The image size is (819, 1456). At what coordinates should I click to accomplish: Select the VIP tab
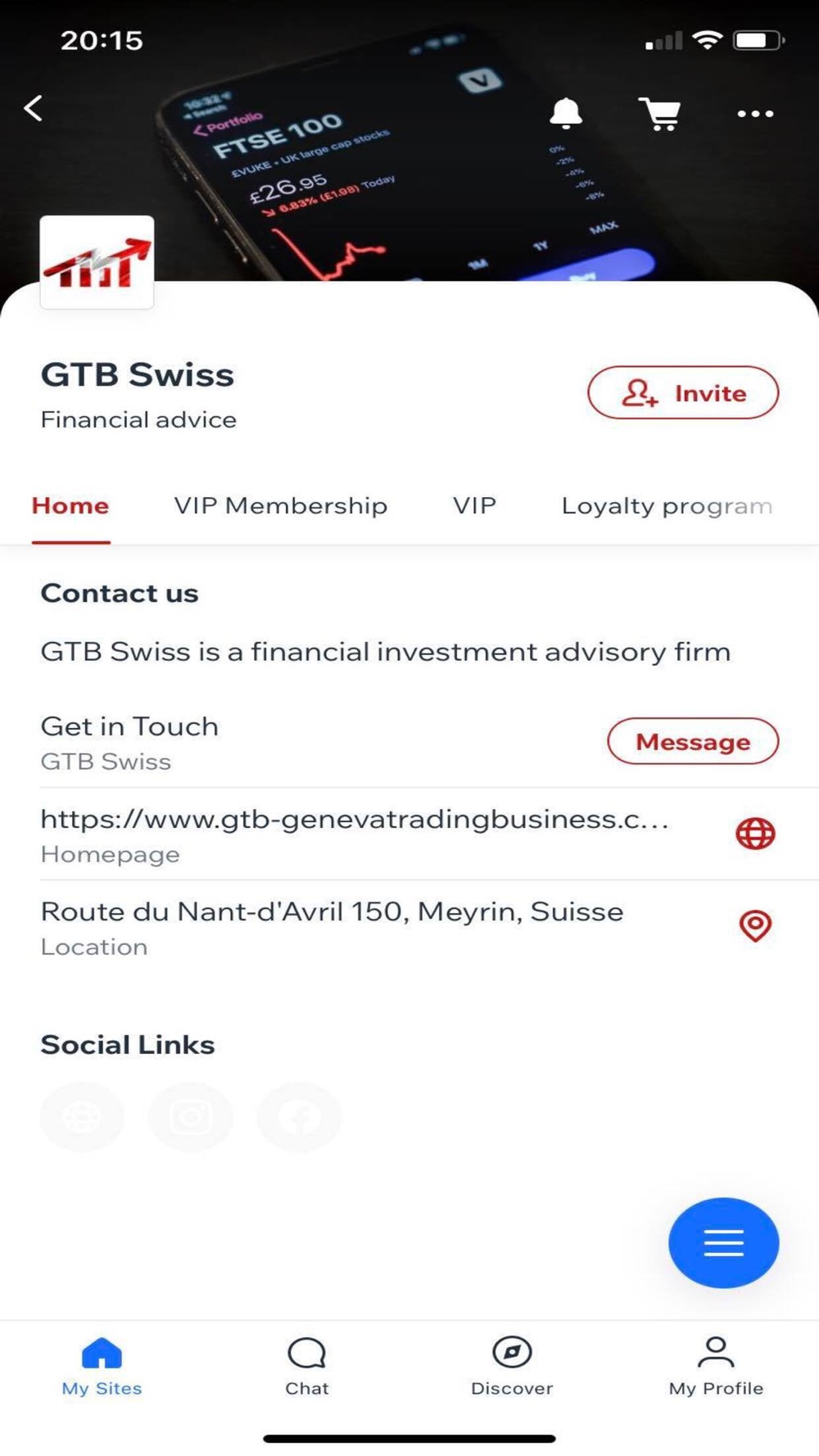click(474, 505)
